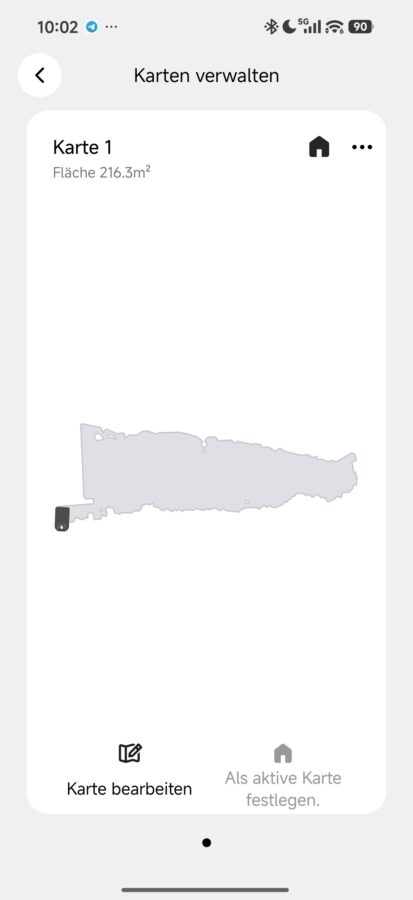The width and height of the screenshot is (413, 900).
Task: Tap the home icon next to Karte 1
Action: pyautogui.click(x=319, y=147)
